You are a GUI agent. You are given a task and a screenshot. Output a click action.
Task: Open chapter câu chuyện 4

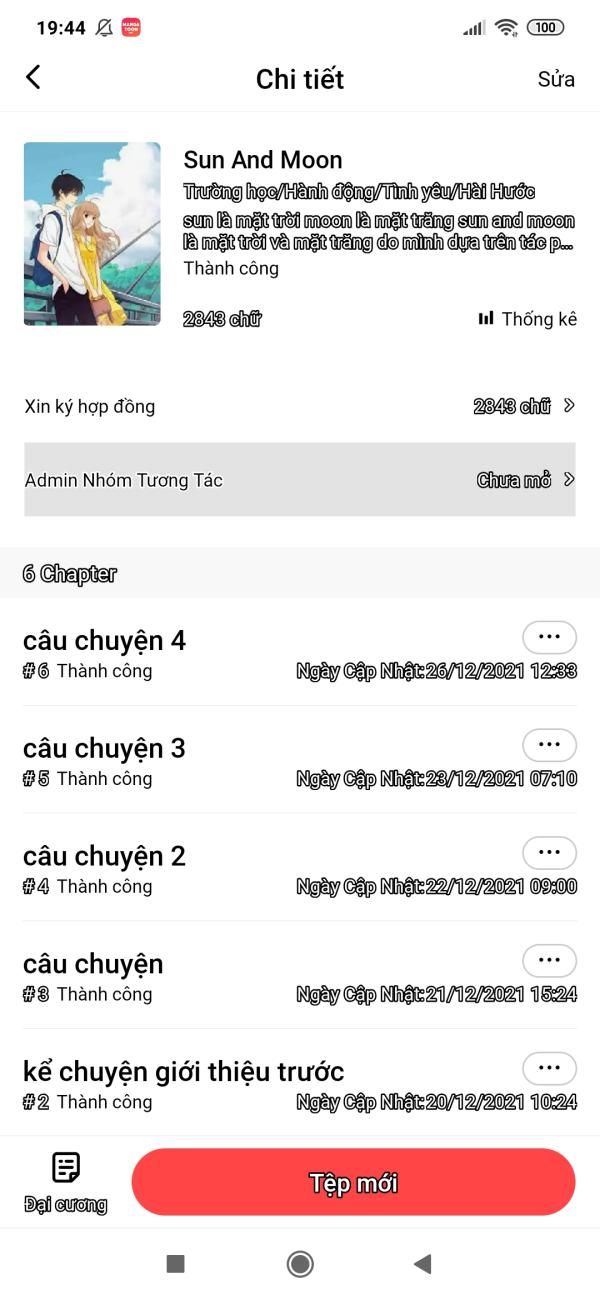tap(104, 640)
